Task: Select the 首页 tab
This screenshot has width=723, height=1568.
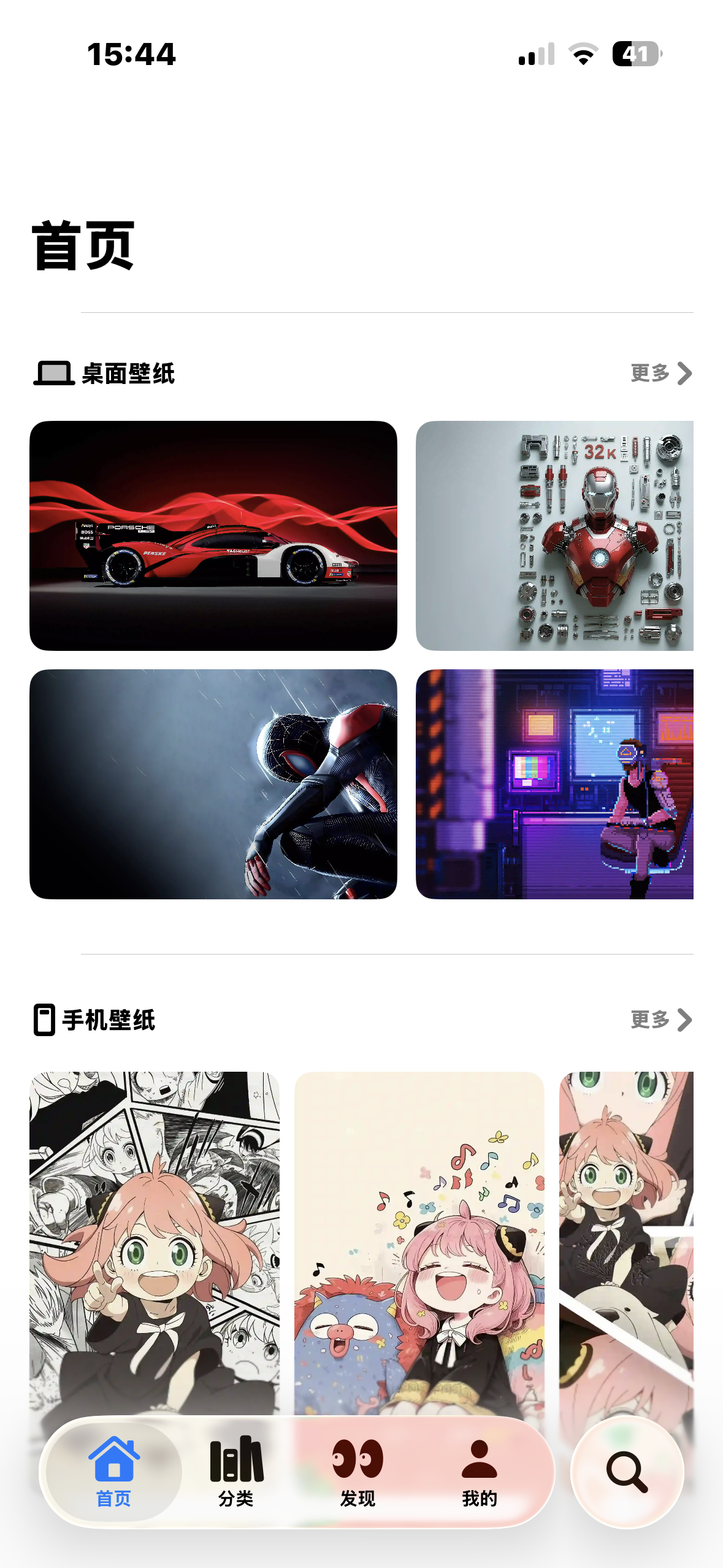Action: [x=114, y=1472]
